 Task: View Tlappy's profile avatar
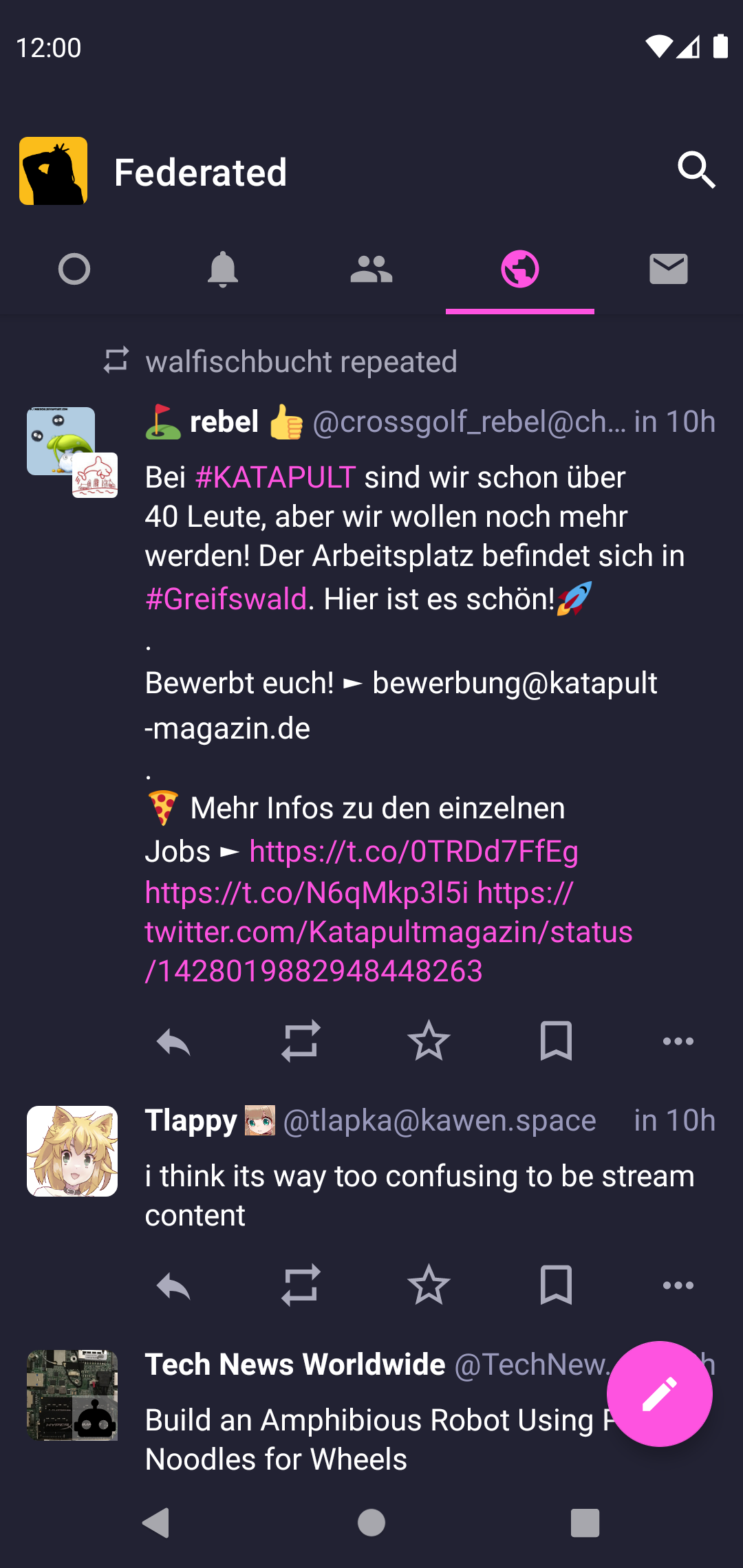[x=72, y=1151]
